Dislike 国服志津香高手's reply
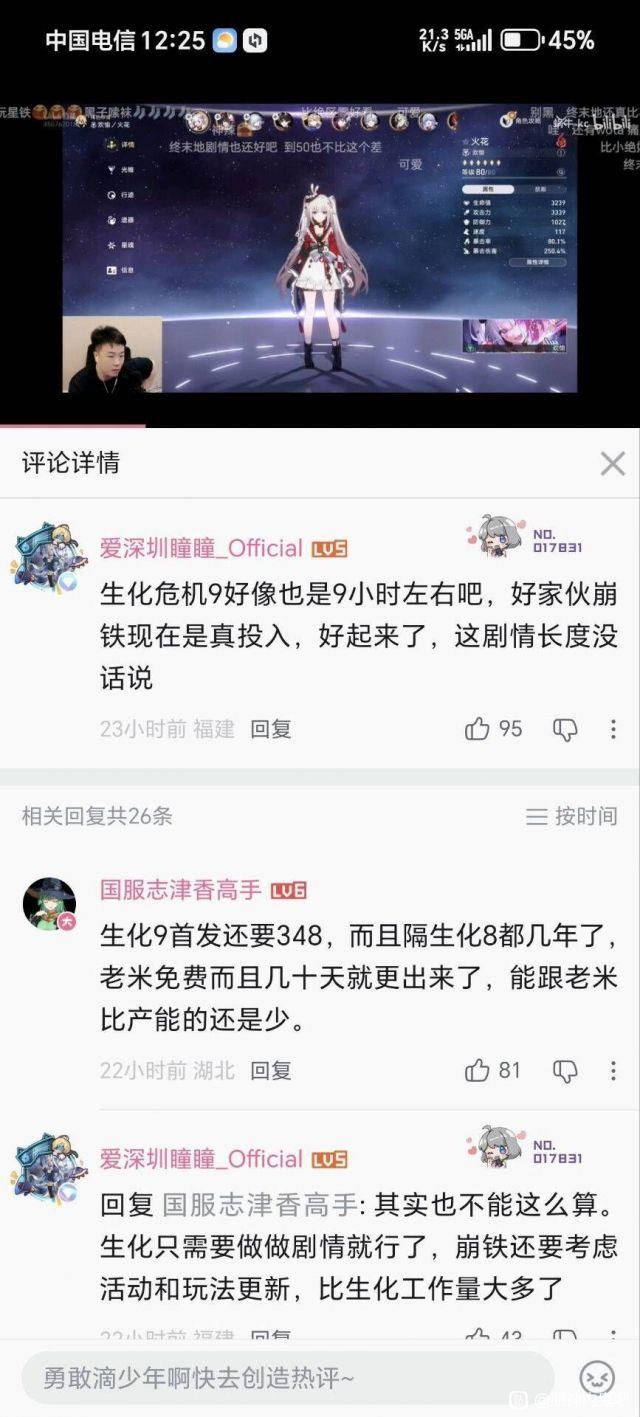Viewport: 640px width, 1417px height. 566,1071
